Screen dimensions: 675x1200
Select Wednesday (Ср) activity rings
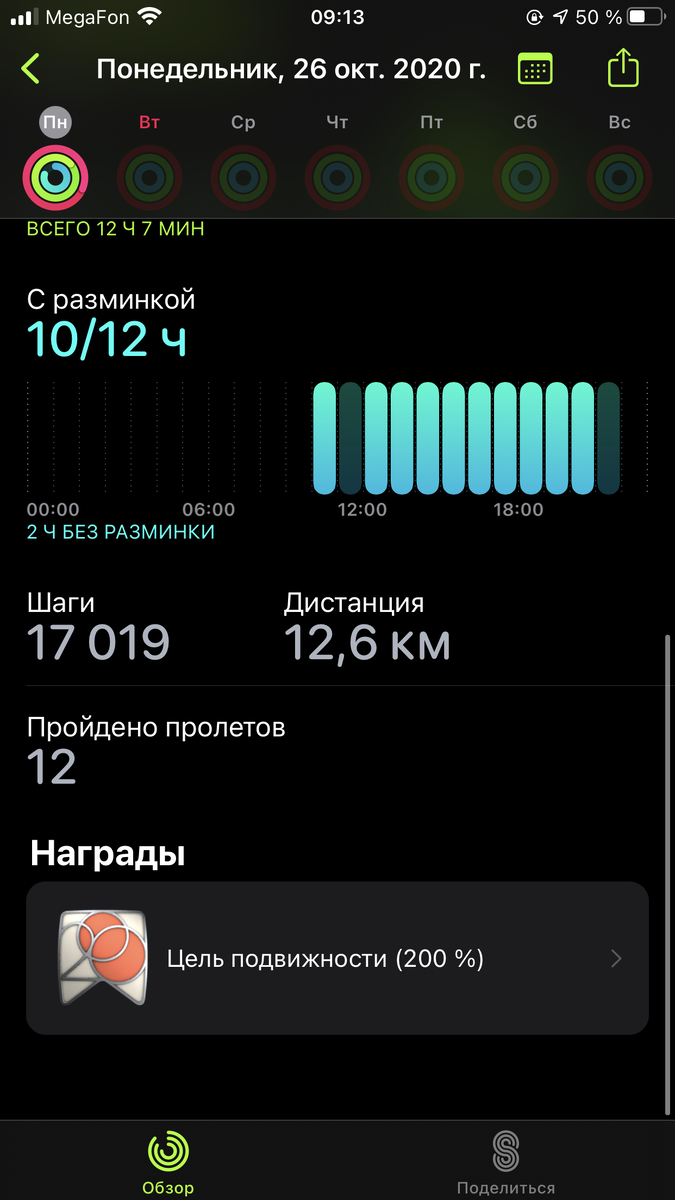(243, 176)
